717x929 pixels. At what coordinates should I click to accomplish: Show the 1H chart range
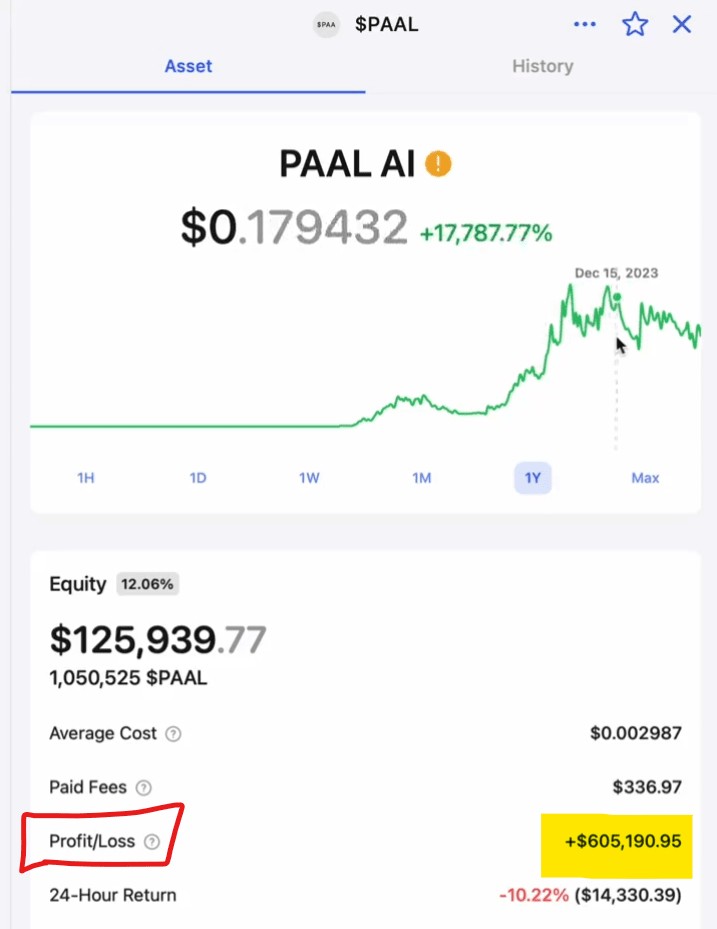pos(86,478)
